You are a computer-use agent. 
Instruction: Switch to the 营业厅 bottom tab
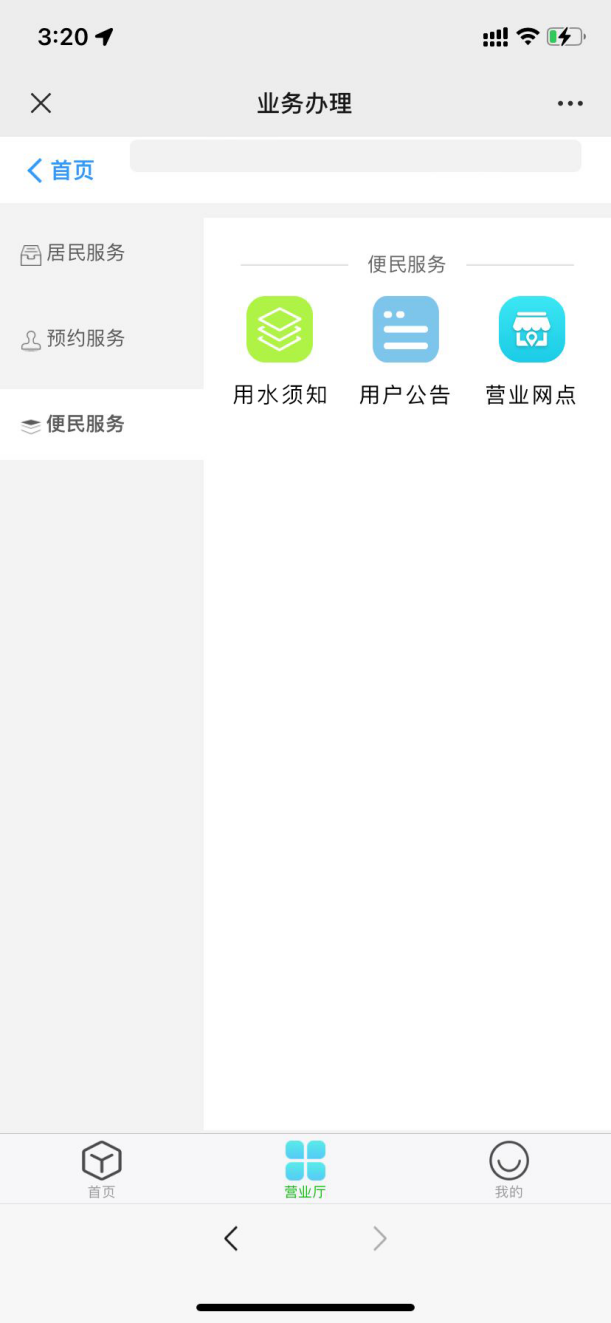tap(305, 1169)
